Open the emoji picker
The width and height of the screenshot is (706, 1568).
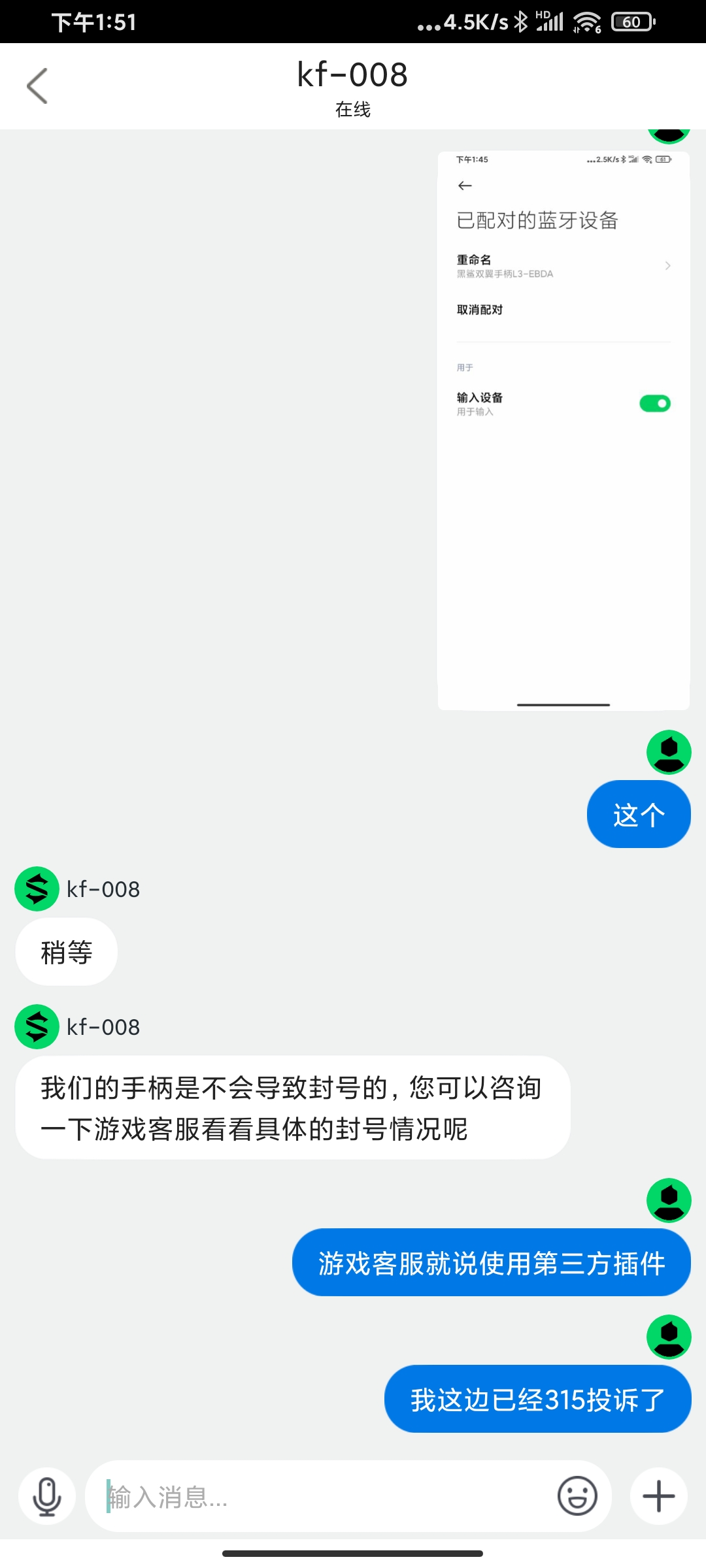(x=577, y=1496)
